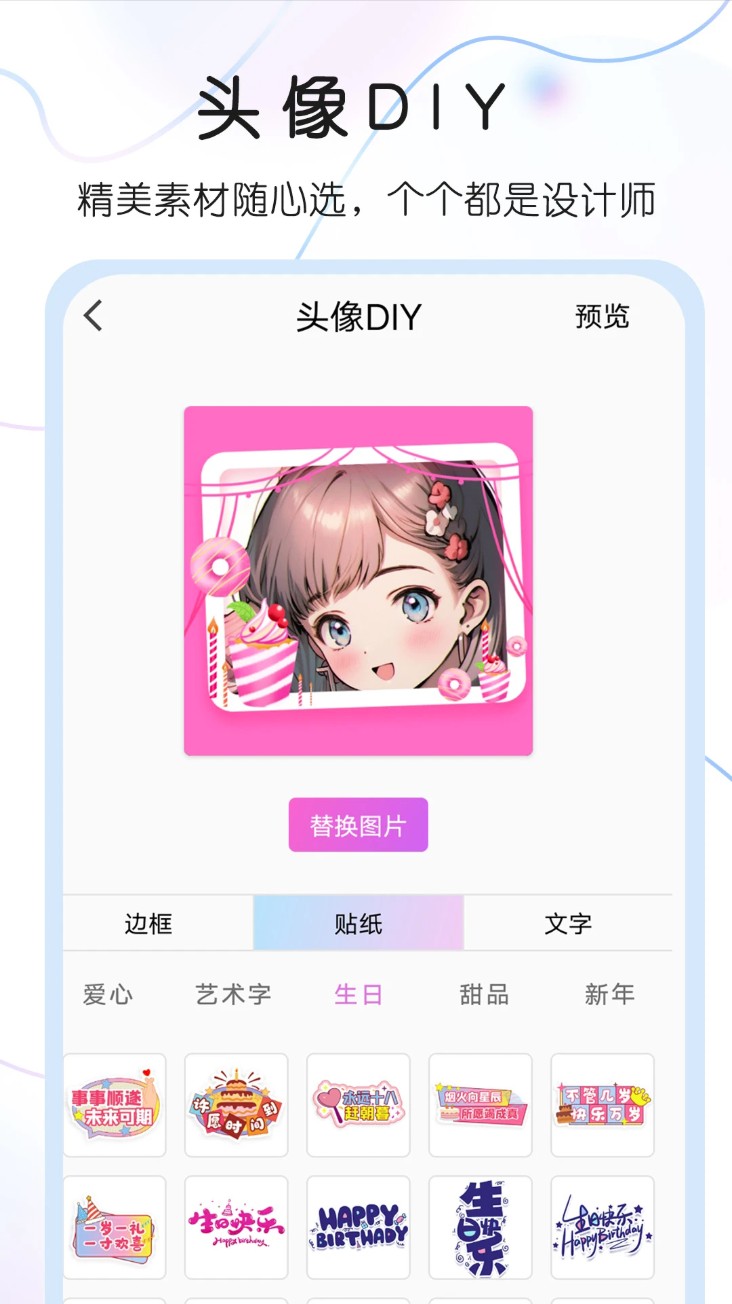Viewport: 732px width, 1304px height.
Task: Tap the back arrow to exit avatar editor
Action: click(92, 316)
